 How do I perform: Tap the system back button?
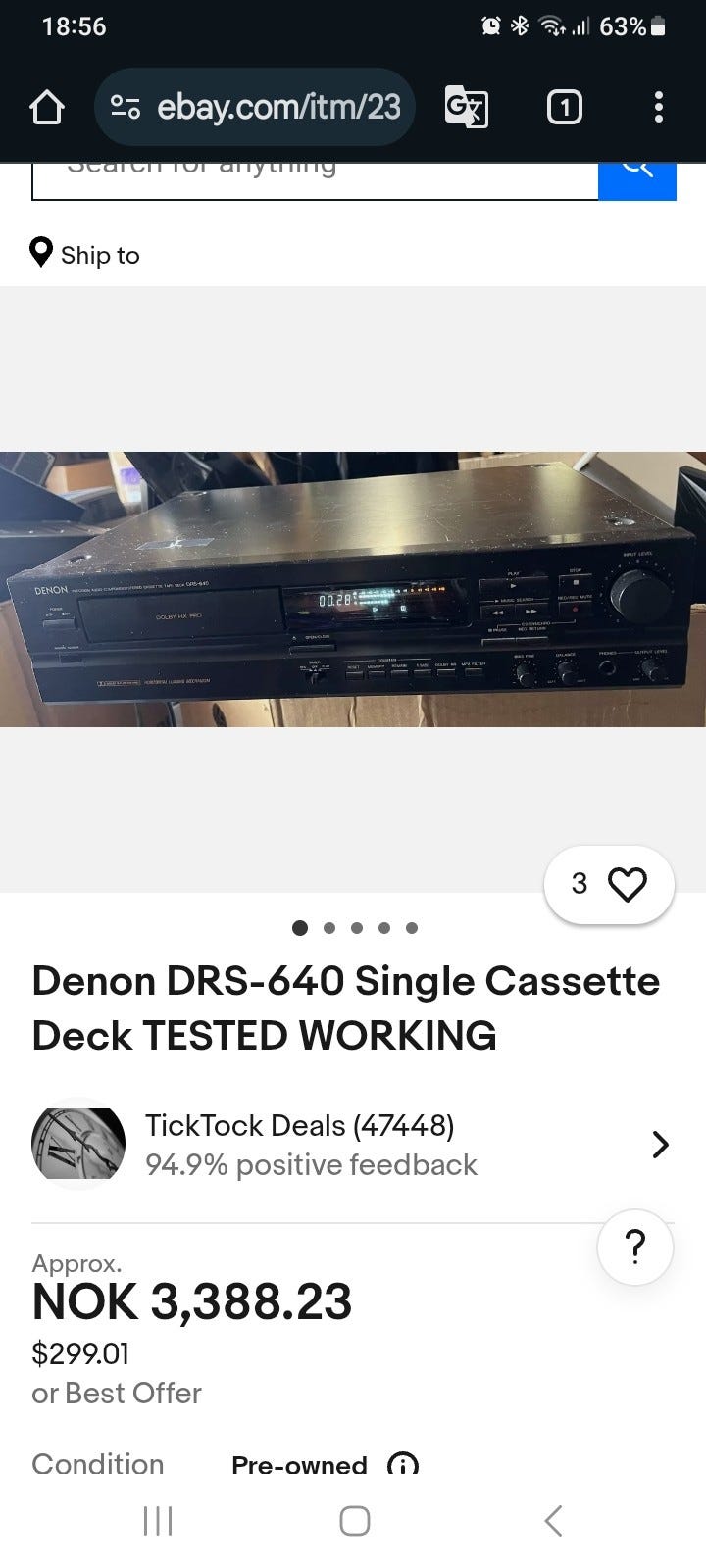tap(553, 1521)
